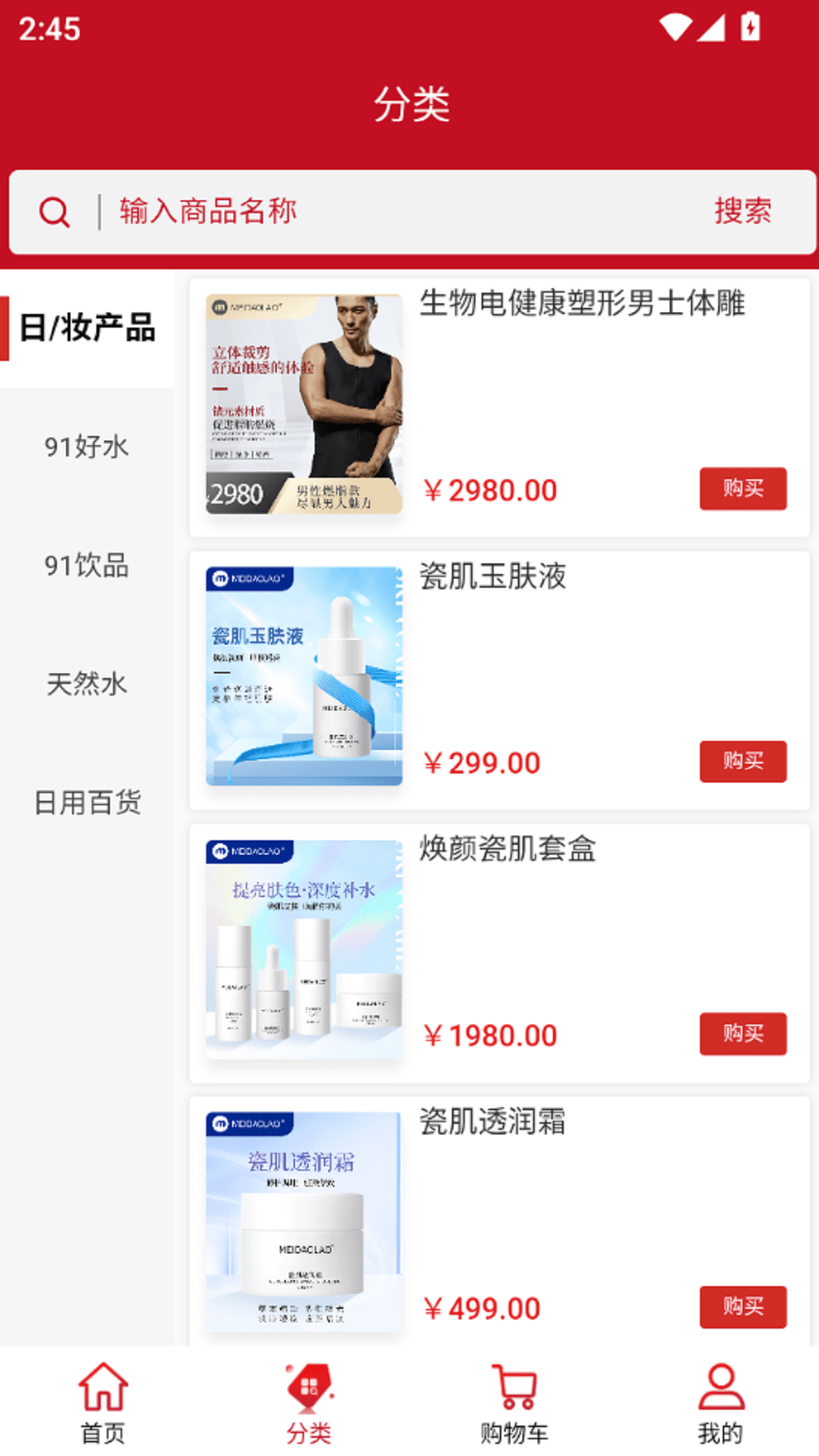Select the 天然水 category

point(87,684)
